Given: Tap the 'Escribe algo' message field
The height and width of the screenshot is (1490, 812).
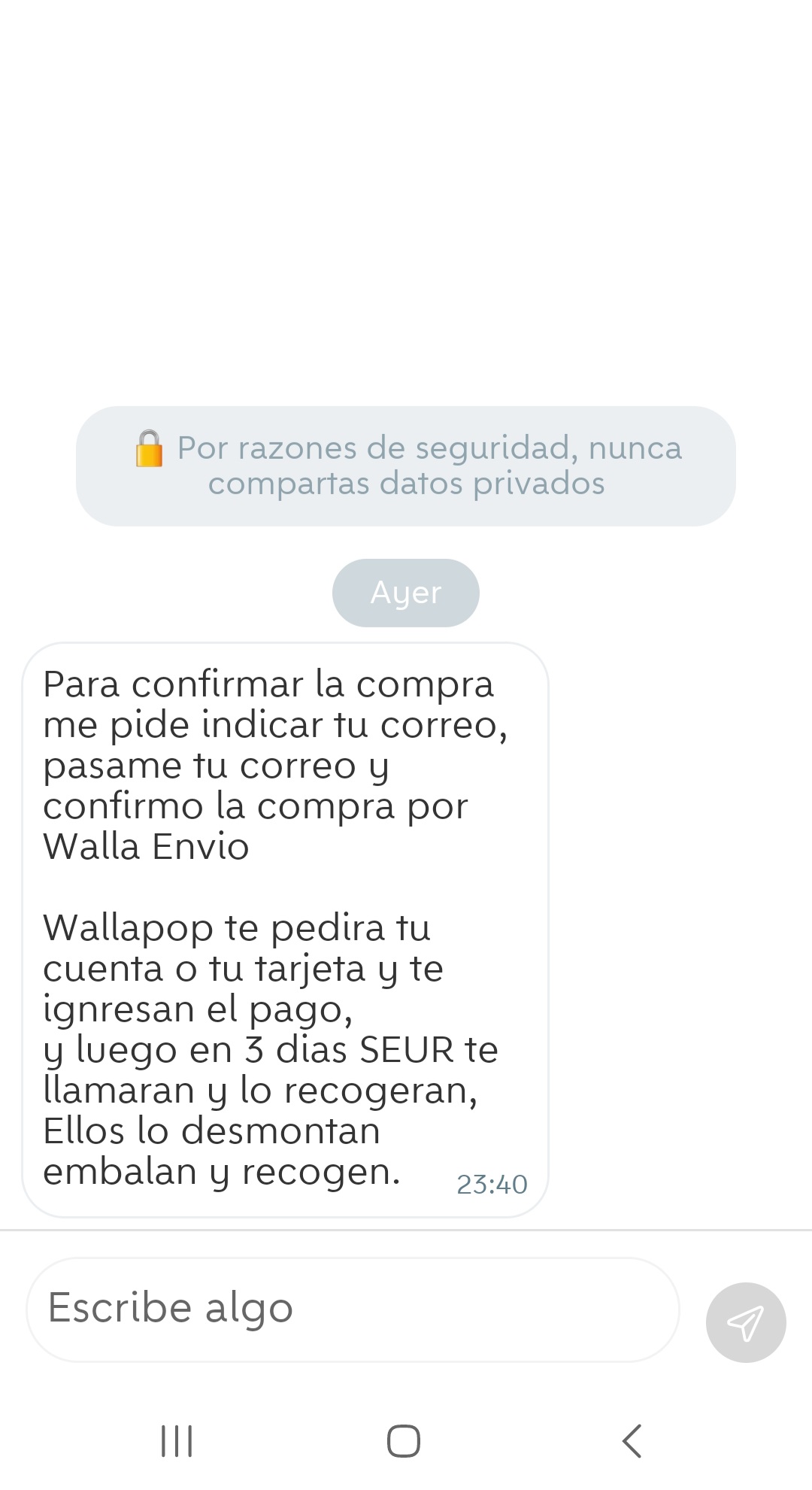Looking at the screenshot, I should click(352, 1309).
